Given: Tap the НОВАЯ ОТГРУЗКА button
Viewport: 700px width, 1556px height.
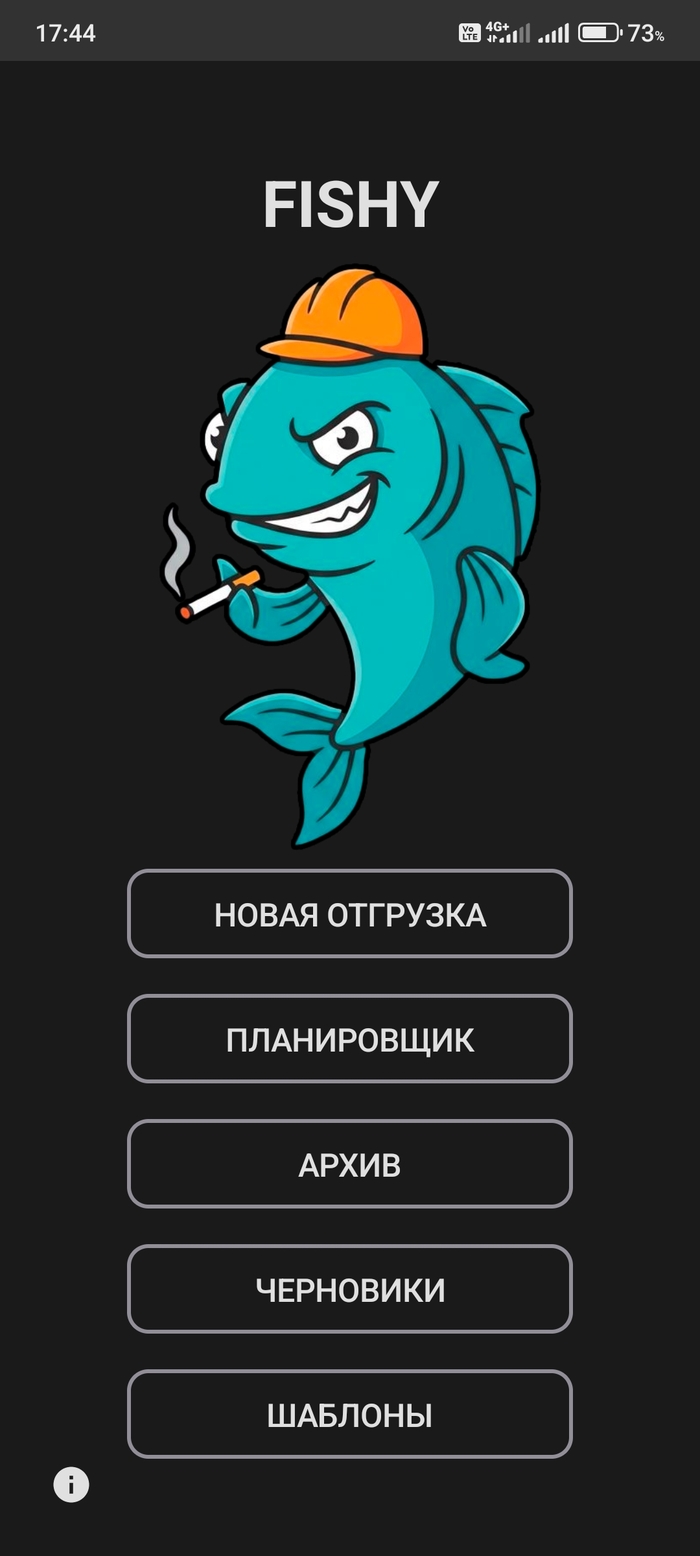Looking at the screenshot, I should click(350, 914).
